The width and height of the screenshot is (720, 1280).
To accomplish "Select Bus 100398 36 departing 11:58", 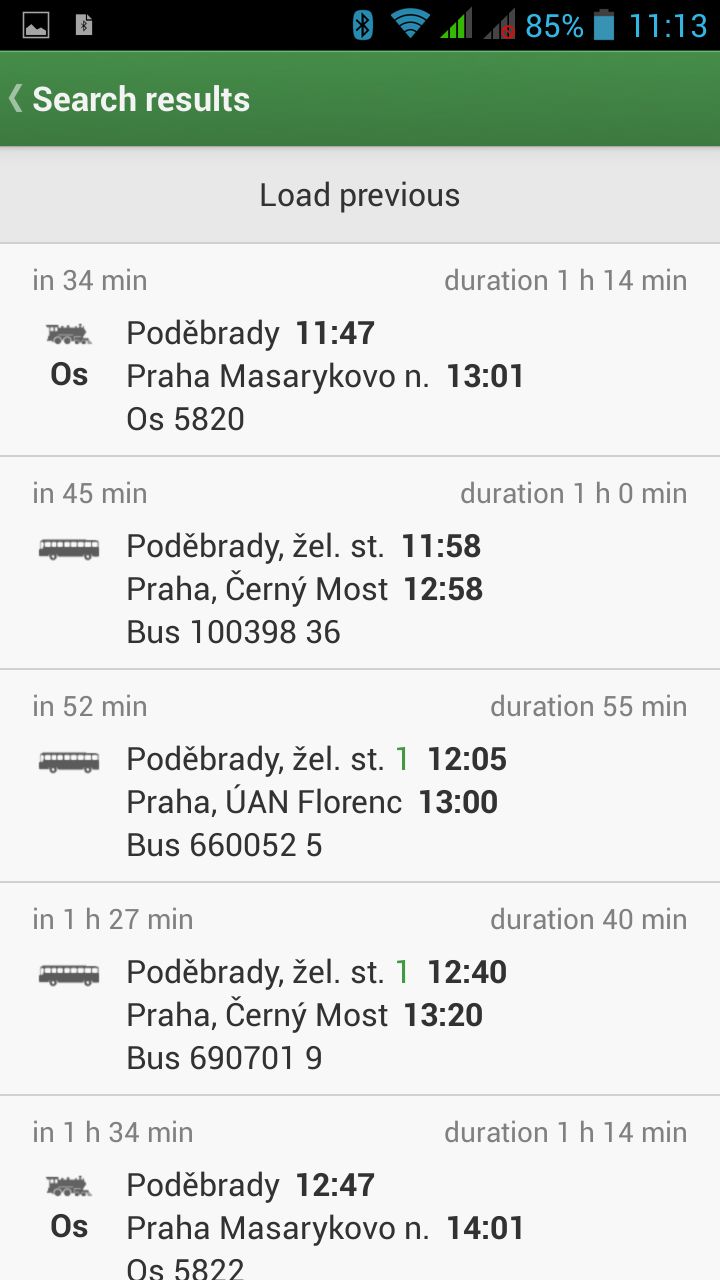I will [x=360, y=563].
